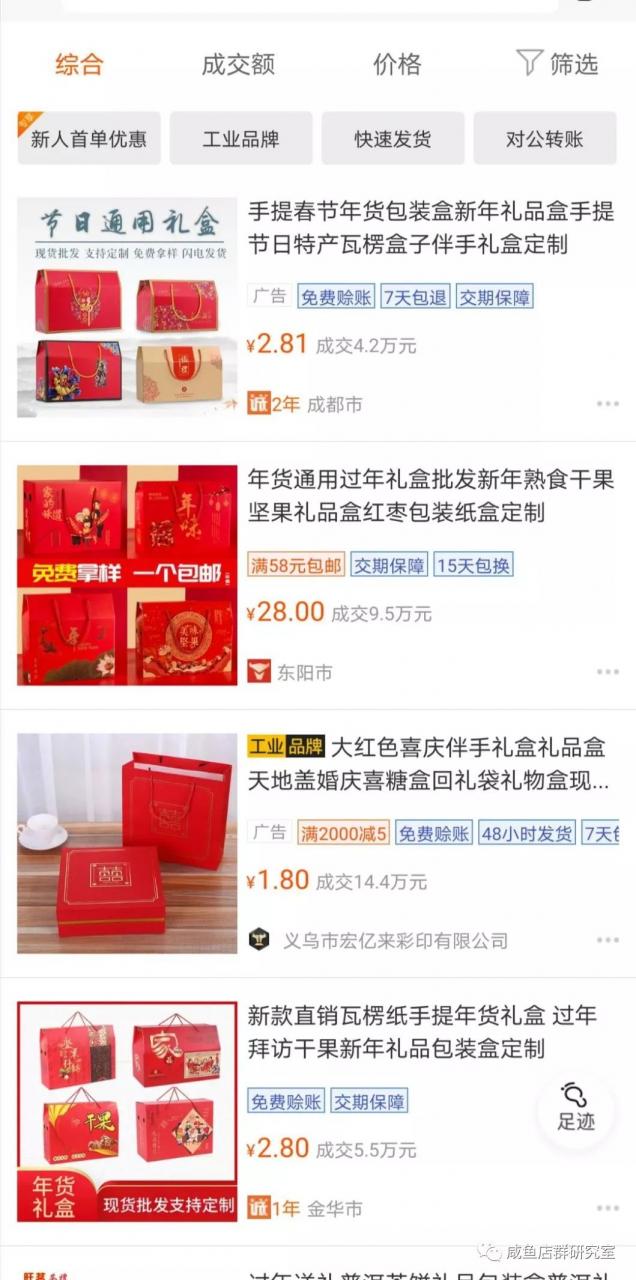
Task: Sort results by 成交额
Action: click(238, 65)
